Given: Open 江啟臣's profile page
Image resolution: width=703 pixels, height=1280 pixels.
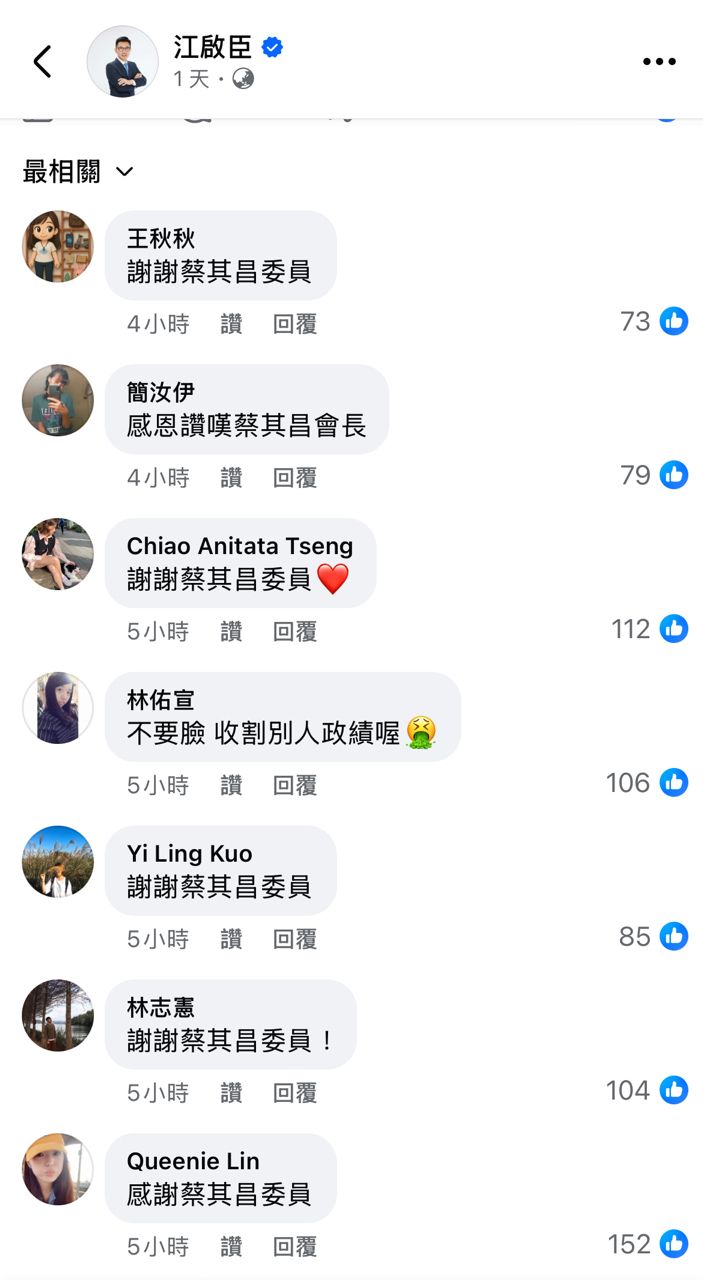Looking at the screenshot, I should click(213, 47).
